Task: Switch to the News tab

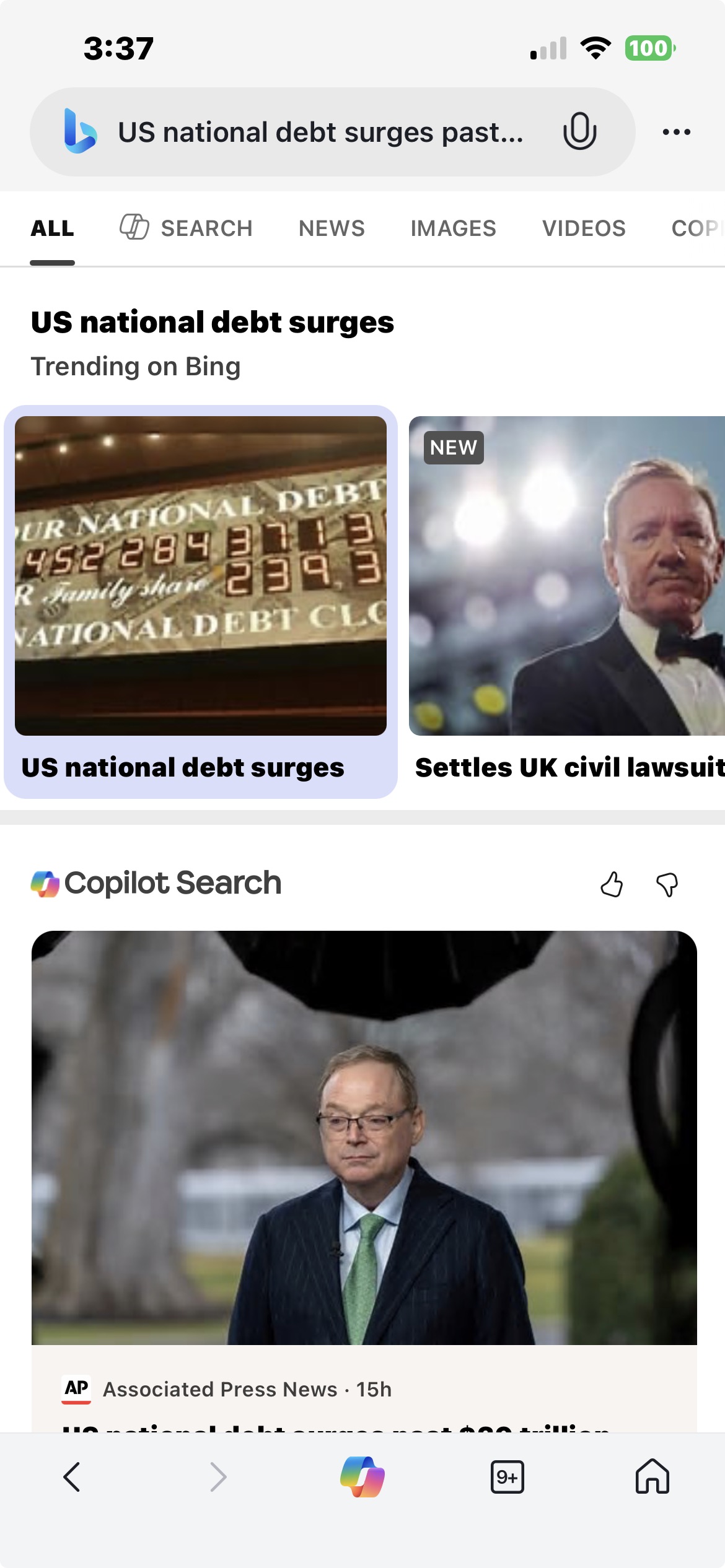Action: click(332, 228)
